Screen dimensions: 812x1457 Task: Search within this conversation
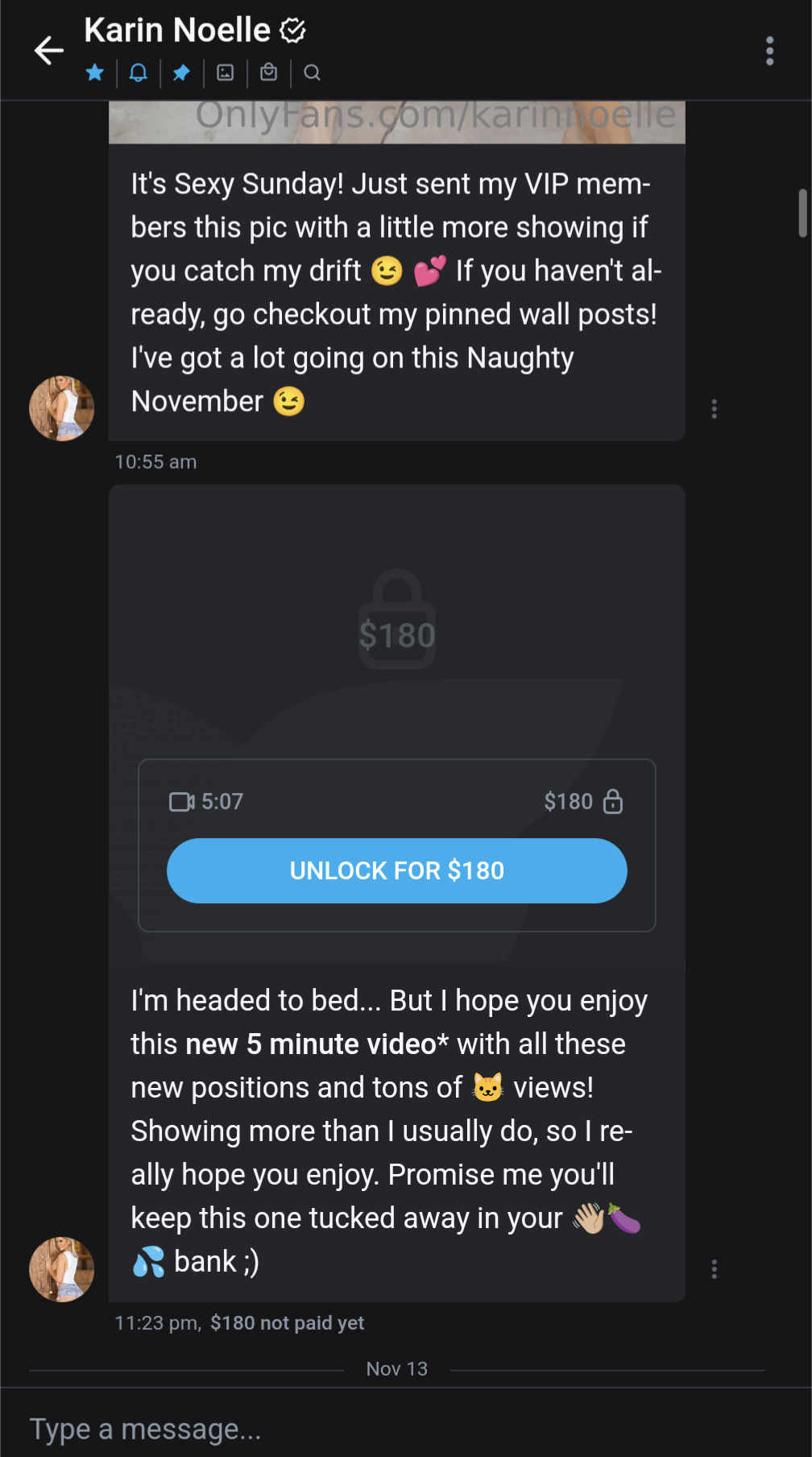[x=313, y=73]
